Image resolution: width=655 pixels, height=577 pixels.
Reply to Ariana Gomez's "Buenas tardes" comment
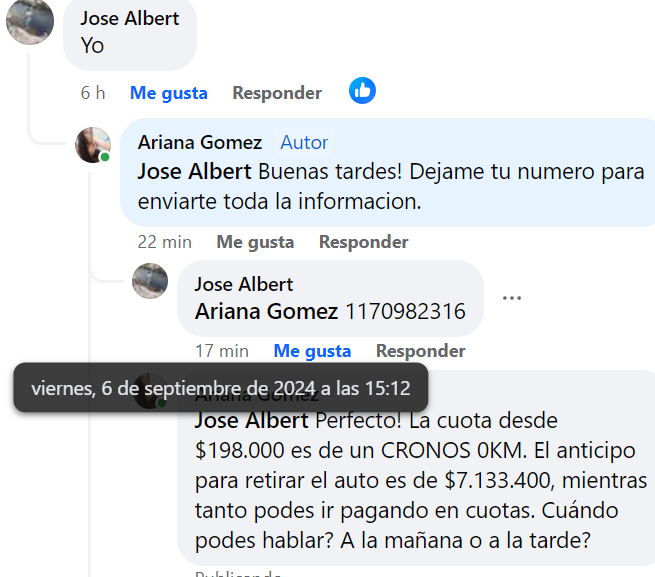click(363, 242)
